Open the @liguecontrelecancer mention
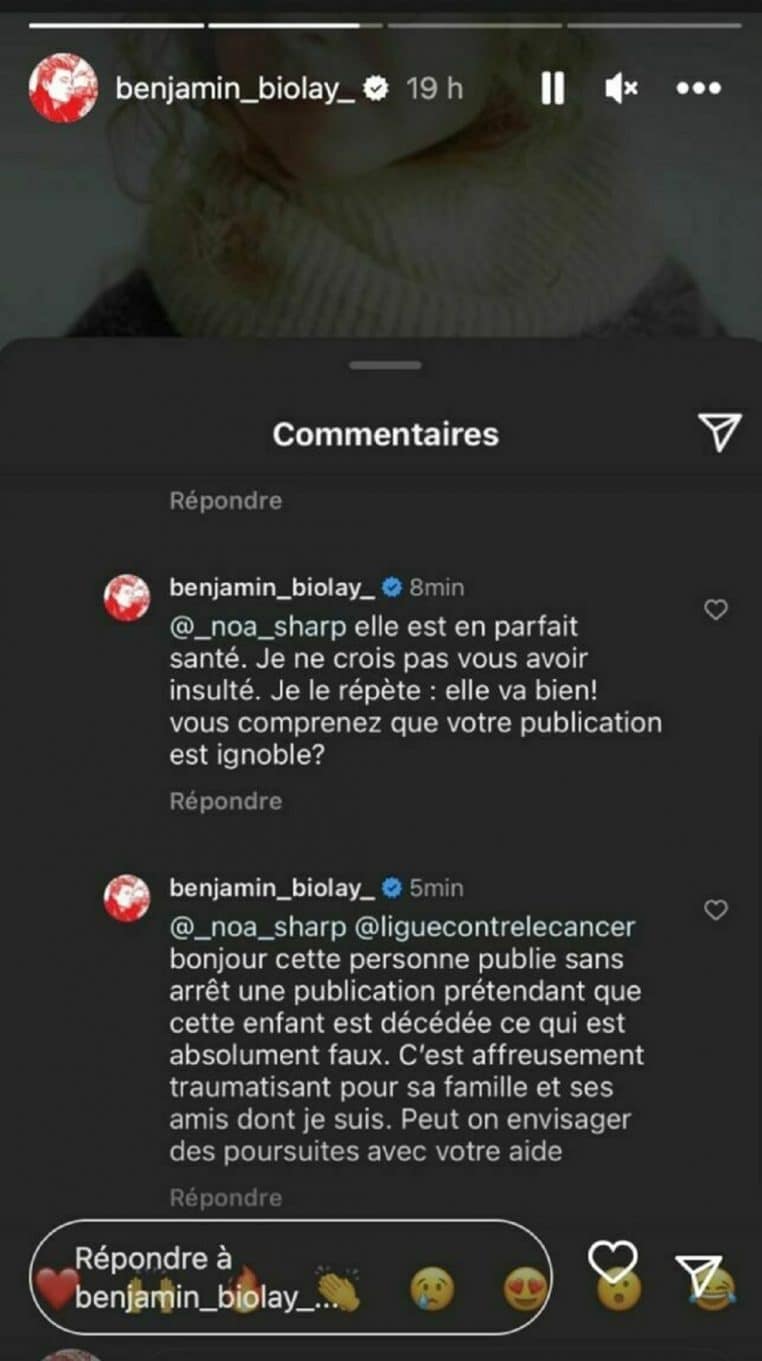The height and width of the screenshot is (1361, 762). 497,927
